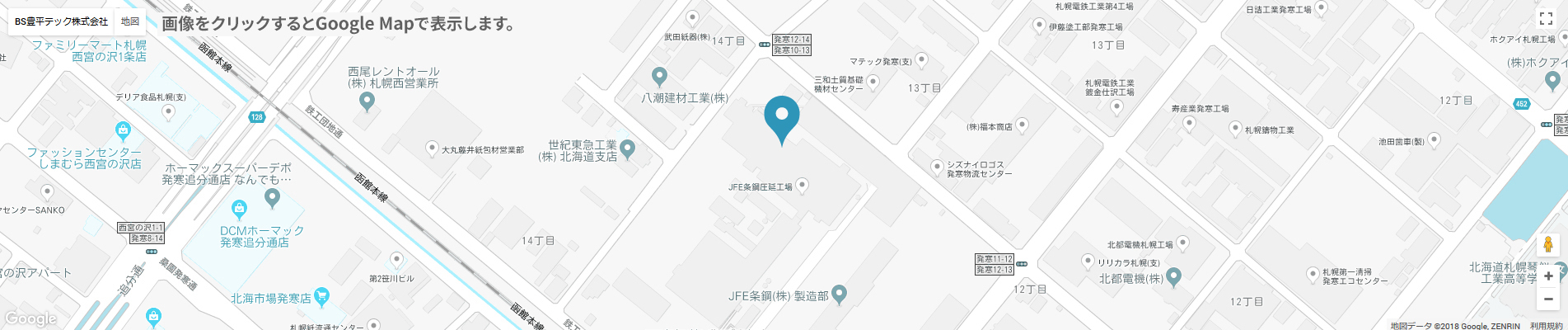
Task: Open the 利用規約 terms link
Action: coord(1547,326)
